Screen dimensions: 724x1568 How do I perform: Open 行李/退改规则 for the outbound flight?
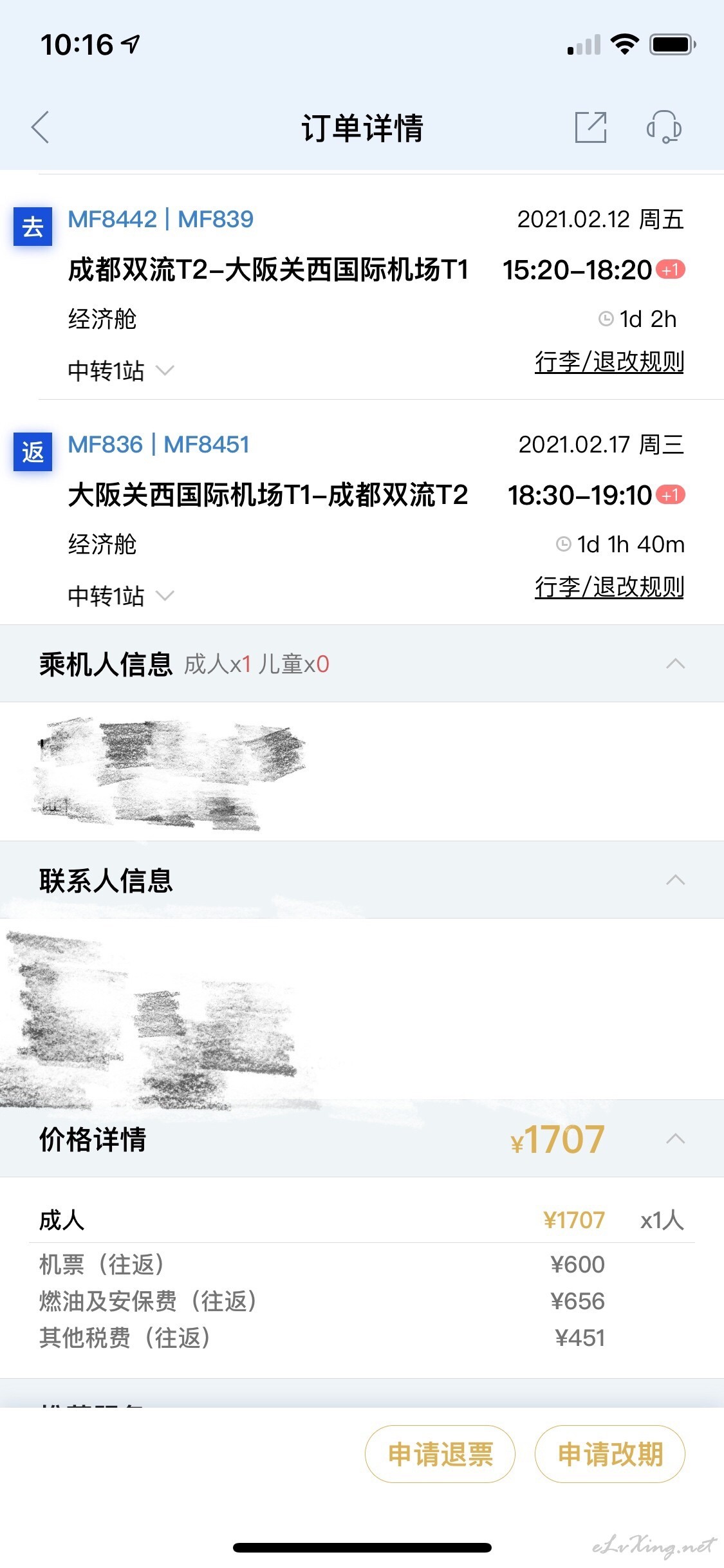pos(609,362)
